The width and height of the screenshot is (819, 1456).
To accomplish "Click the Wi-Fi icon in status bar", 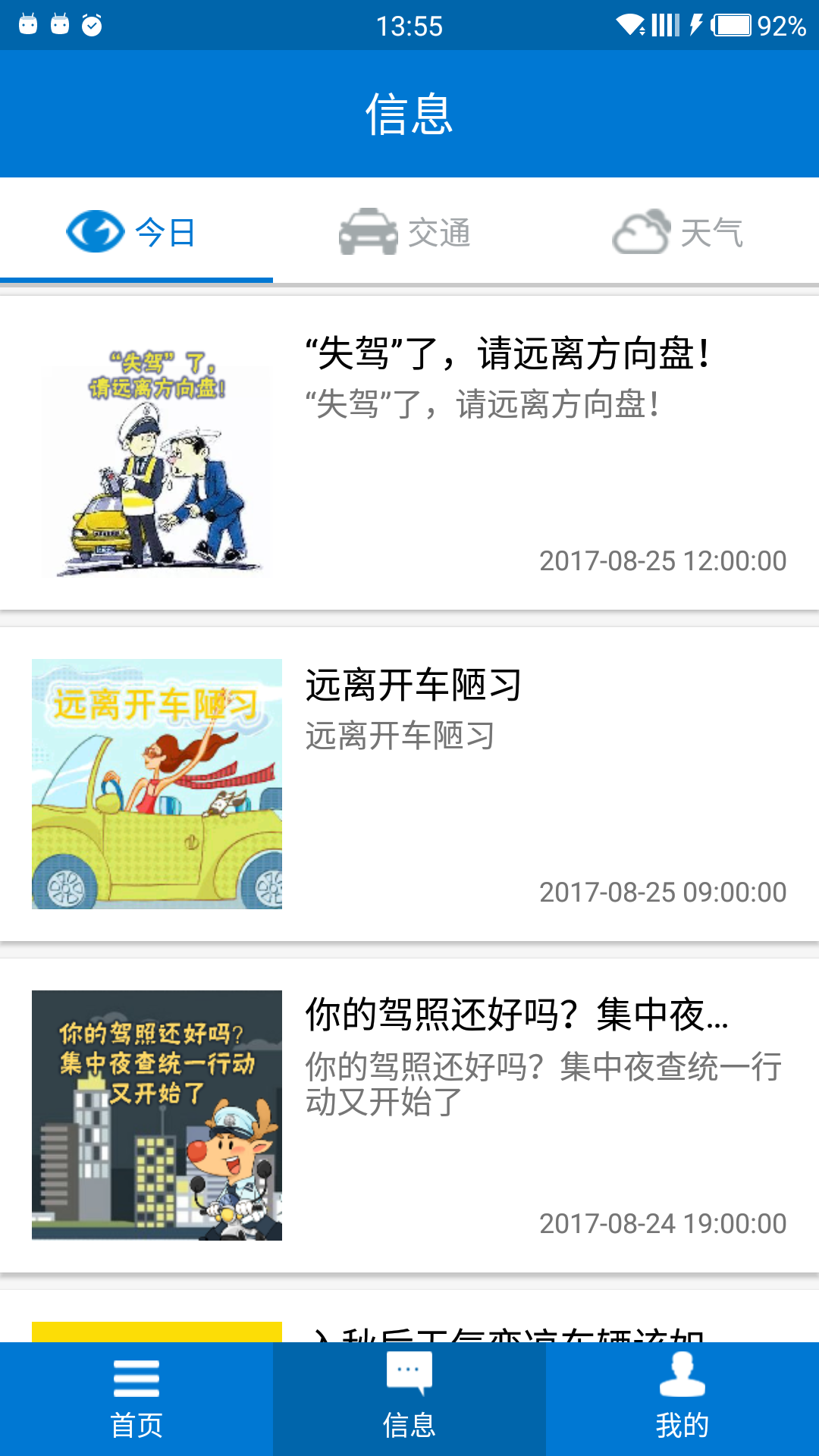I will (x=631, y=25).
